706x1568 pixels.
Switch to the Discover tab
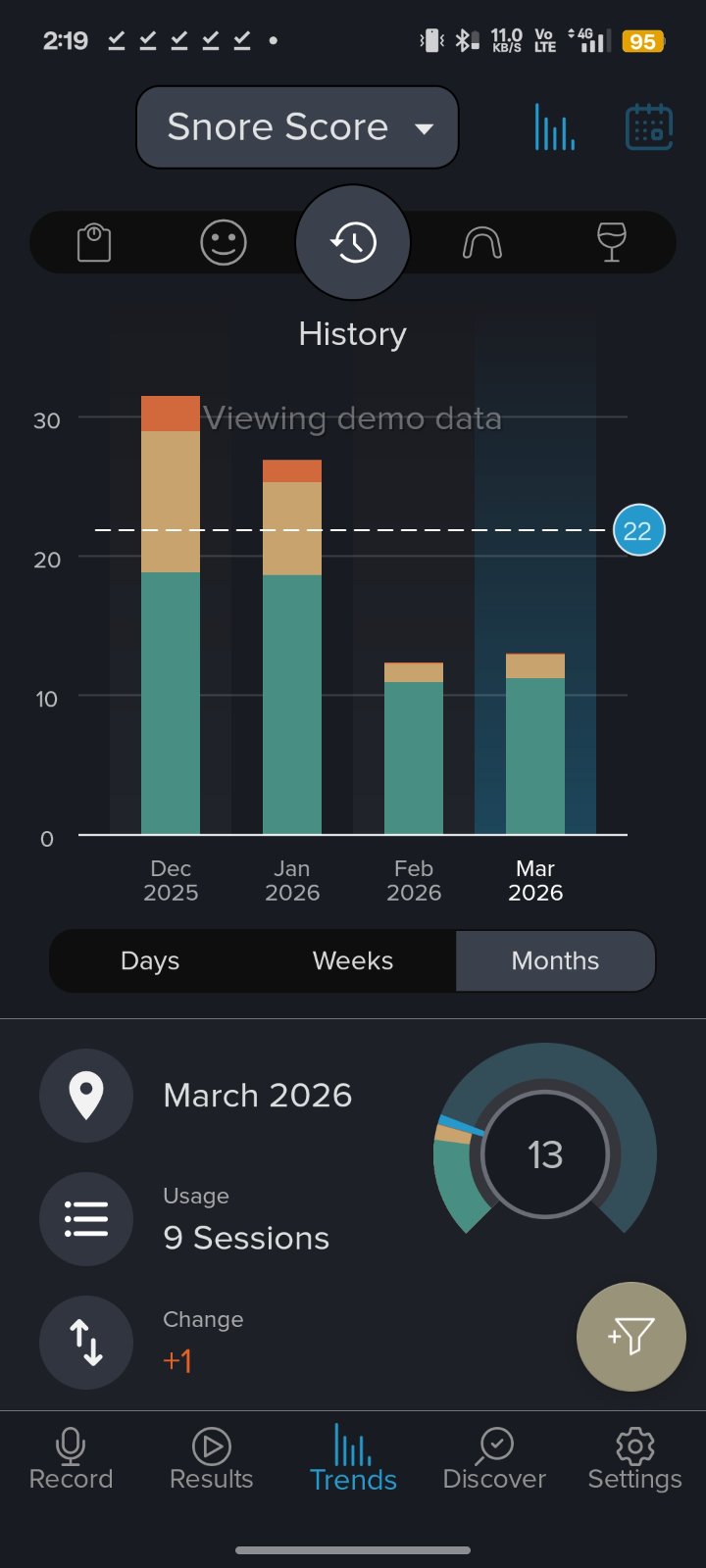coord(494,1459)
